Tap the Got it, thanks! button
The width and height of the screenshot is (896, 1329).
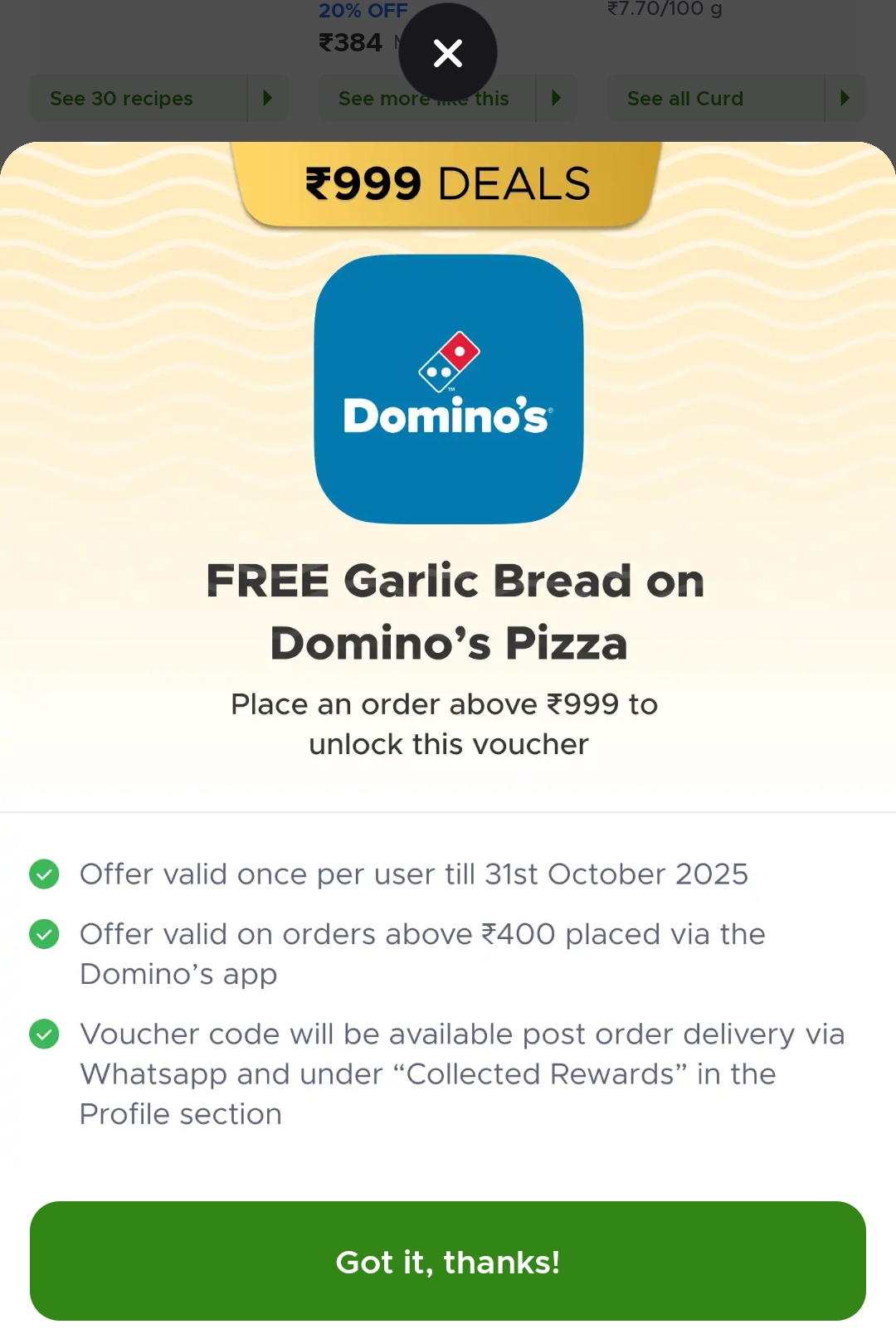pos(448,1261)
